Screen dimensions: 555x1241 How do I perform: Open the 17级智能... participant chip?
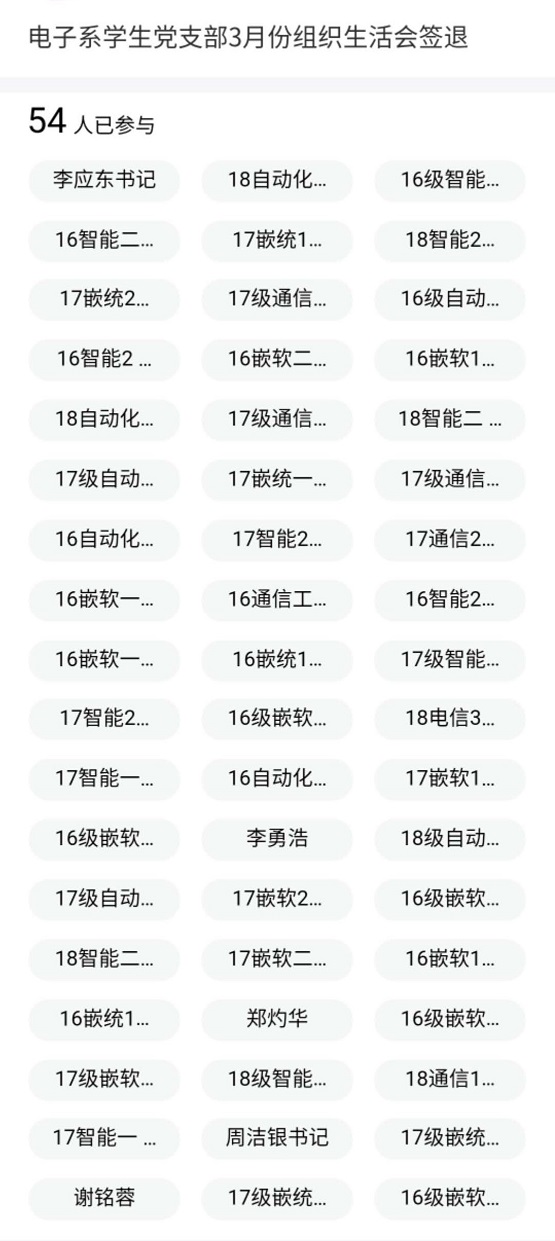click(450, 659)
